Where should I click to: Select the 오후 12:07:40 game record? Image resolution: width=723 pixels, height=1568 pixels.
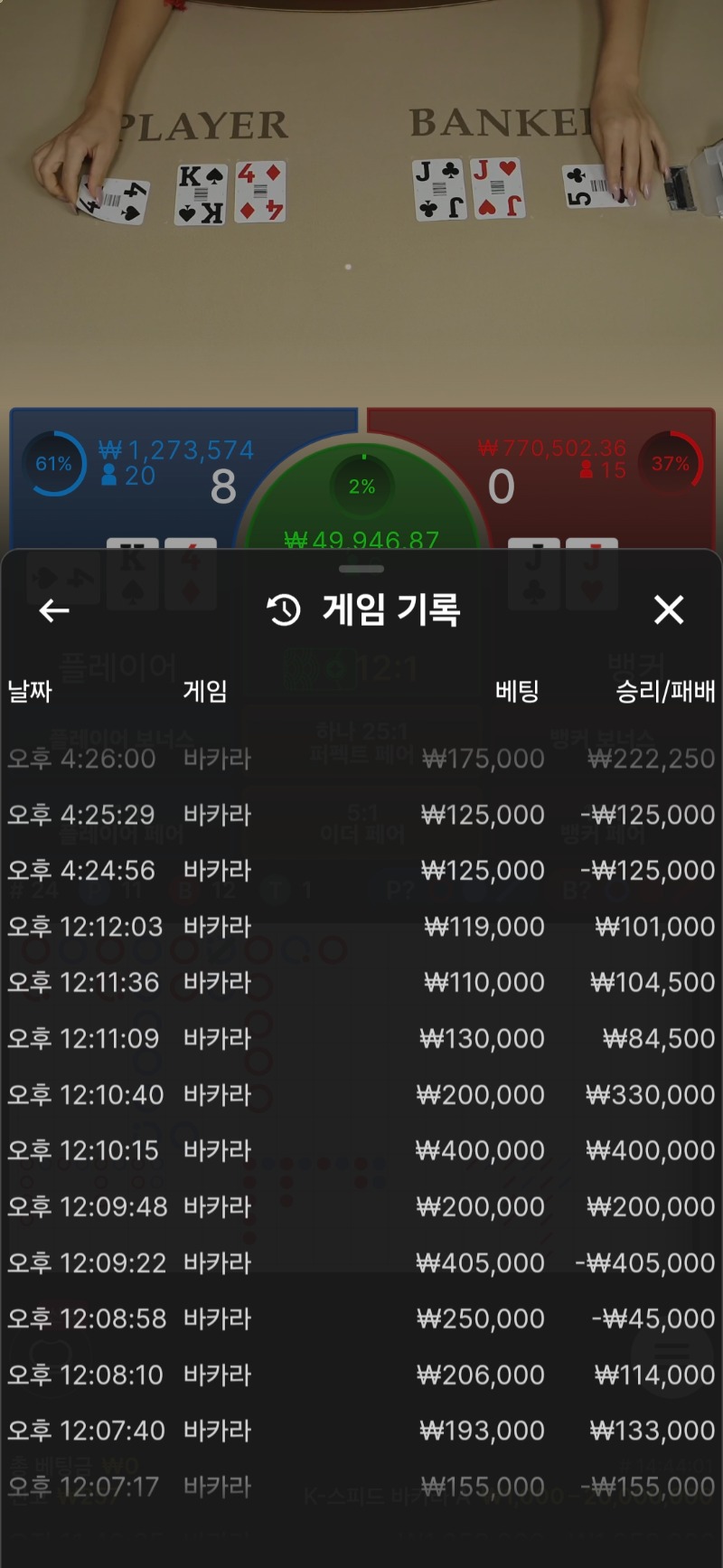click(361, 1431)
